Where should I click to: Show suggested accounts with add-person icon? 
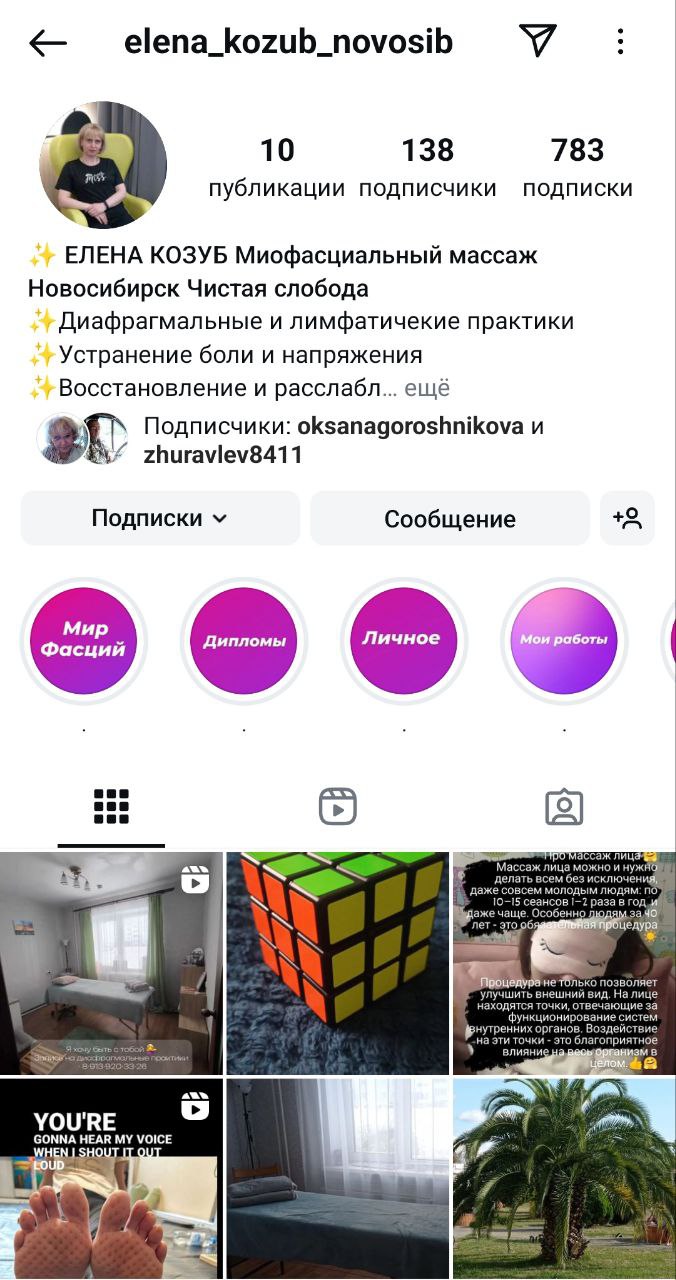pos(627,518)
